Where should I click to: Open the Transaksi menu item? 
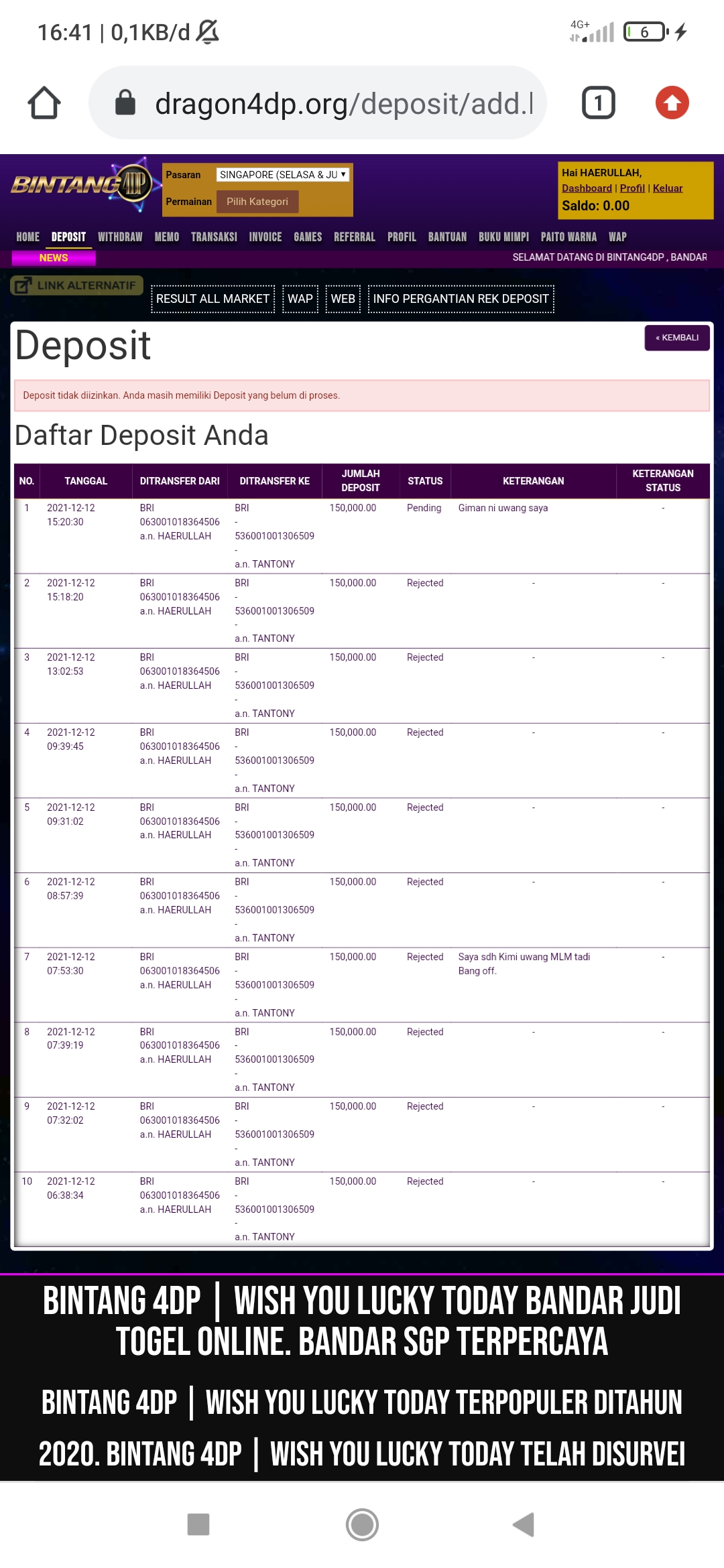[x=214, y=237]
